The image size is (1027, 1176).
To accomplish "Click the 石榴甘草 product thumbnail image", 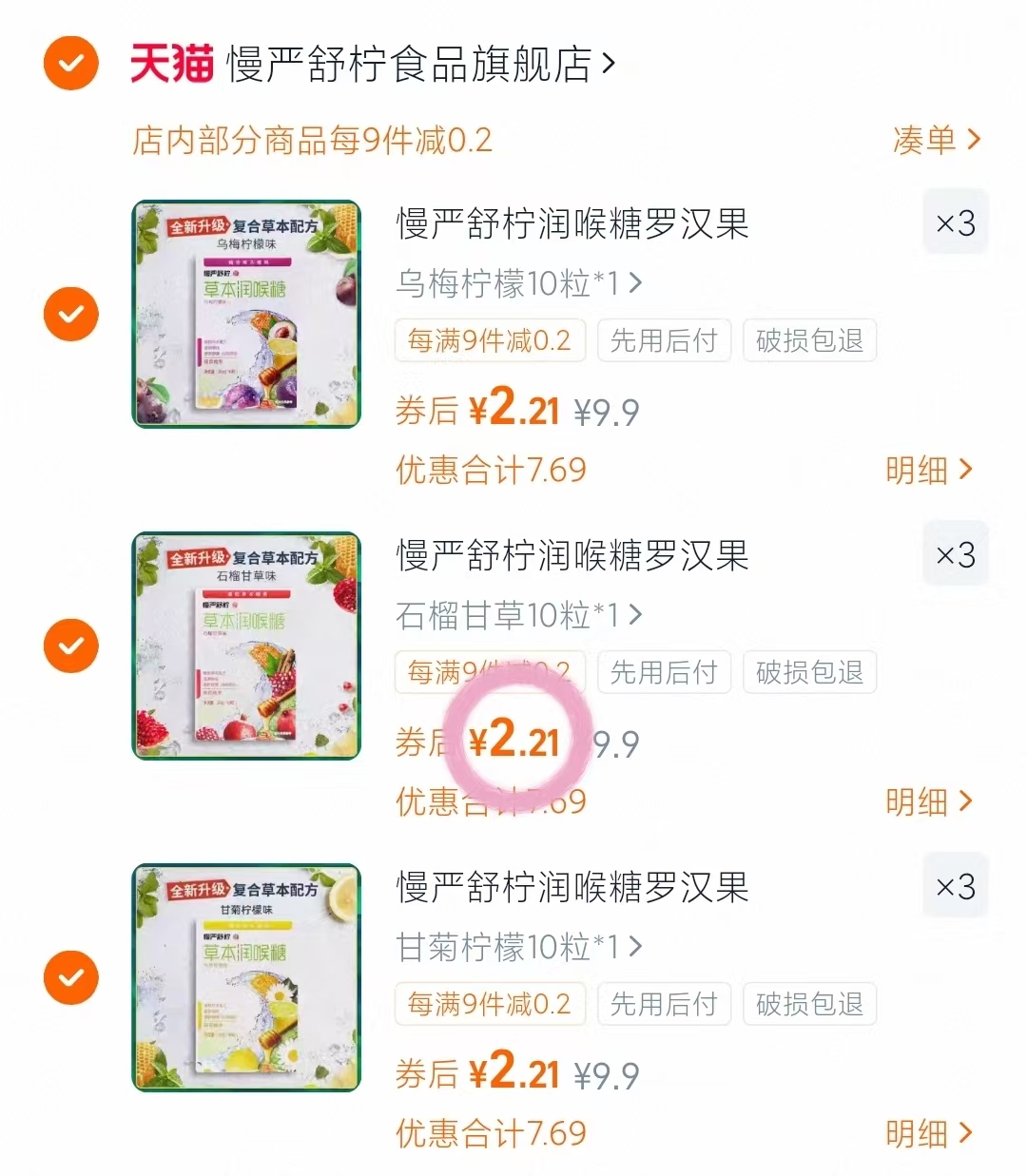I will coord(246,646).
